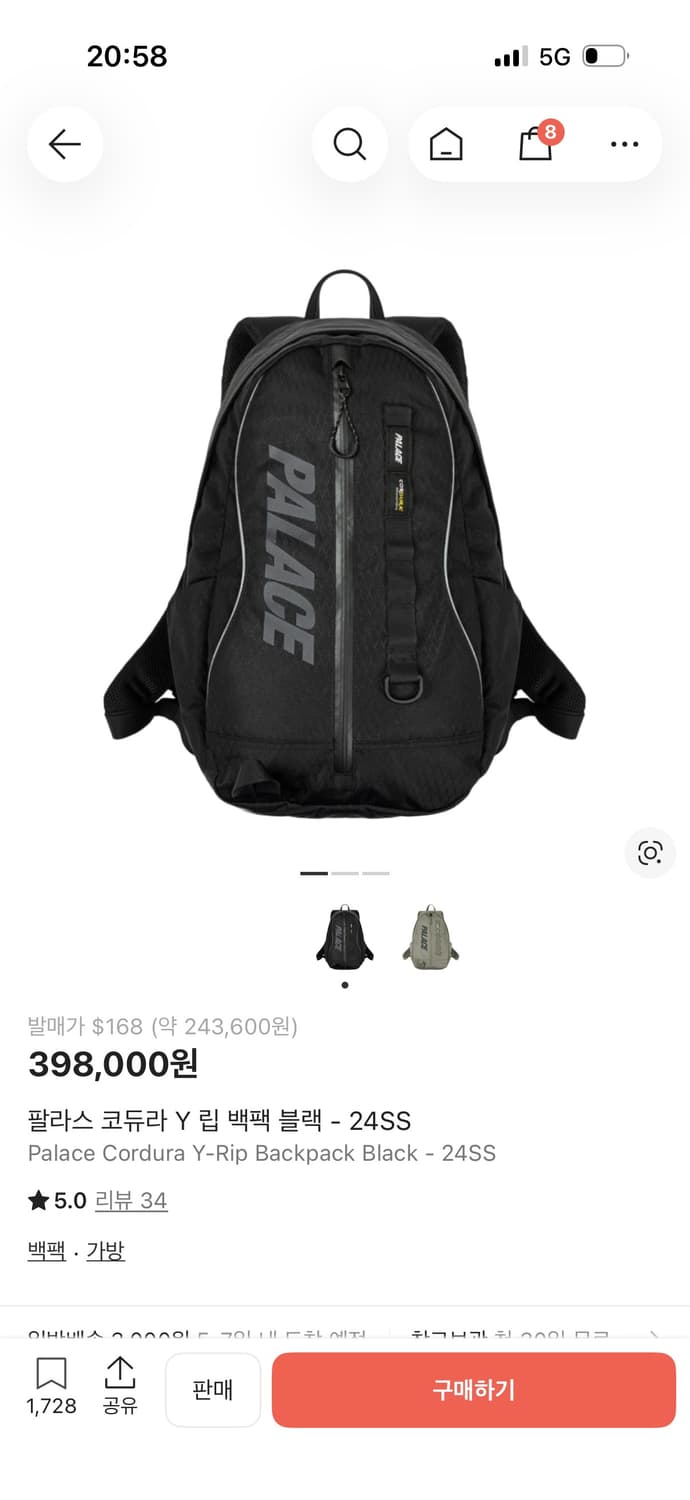The image size is (690, 1500).
Task: Open the 가방 category link
Action: (105, 1251)
